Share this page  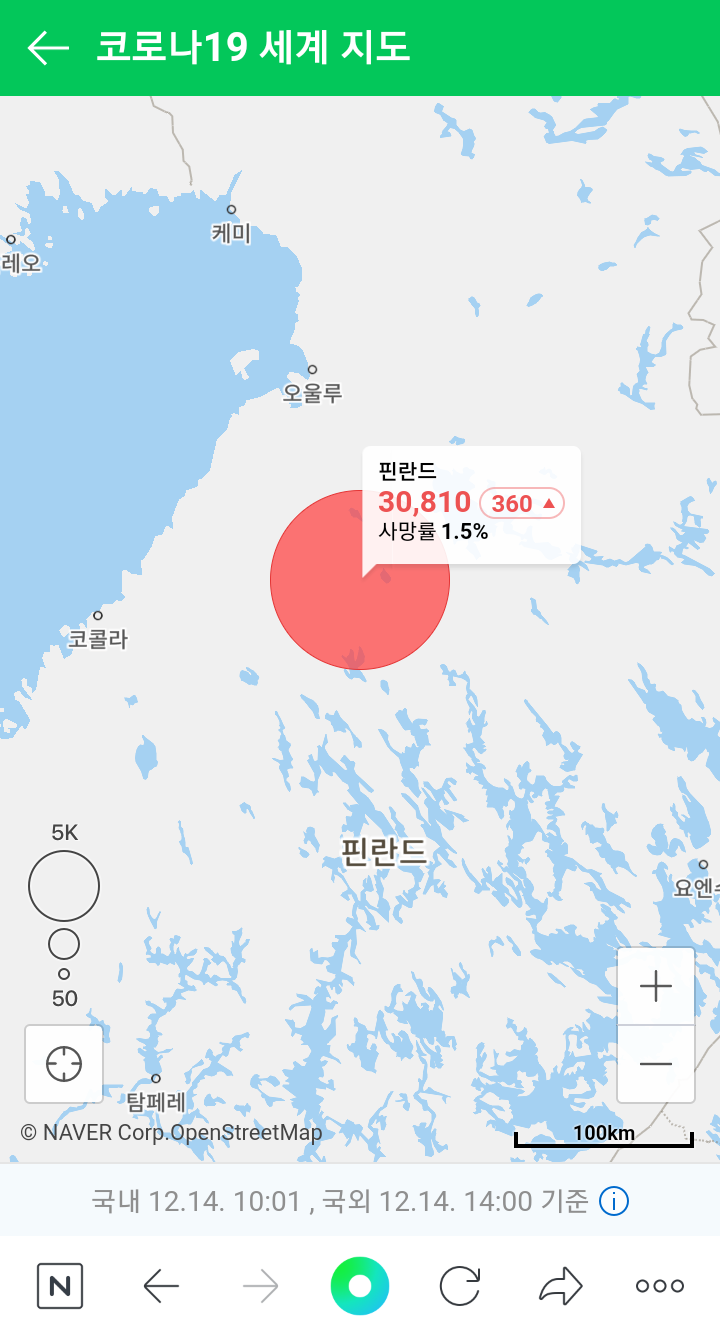560,1286
